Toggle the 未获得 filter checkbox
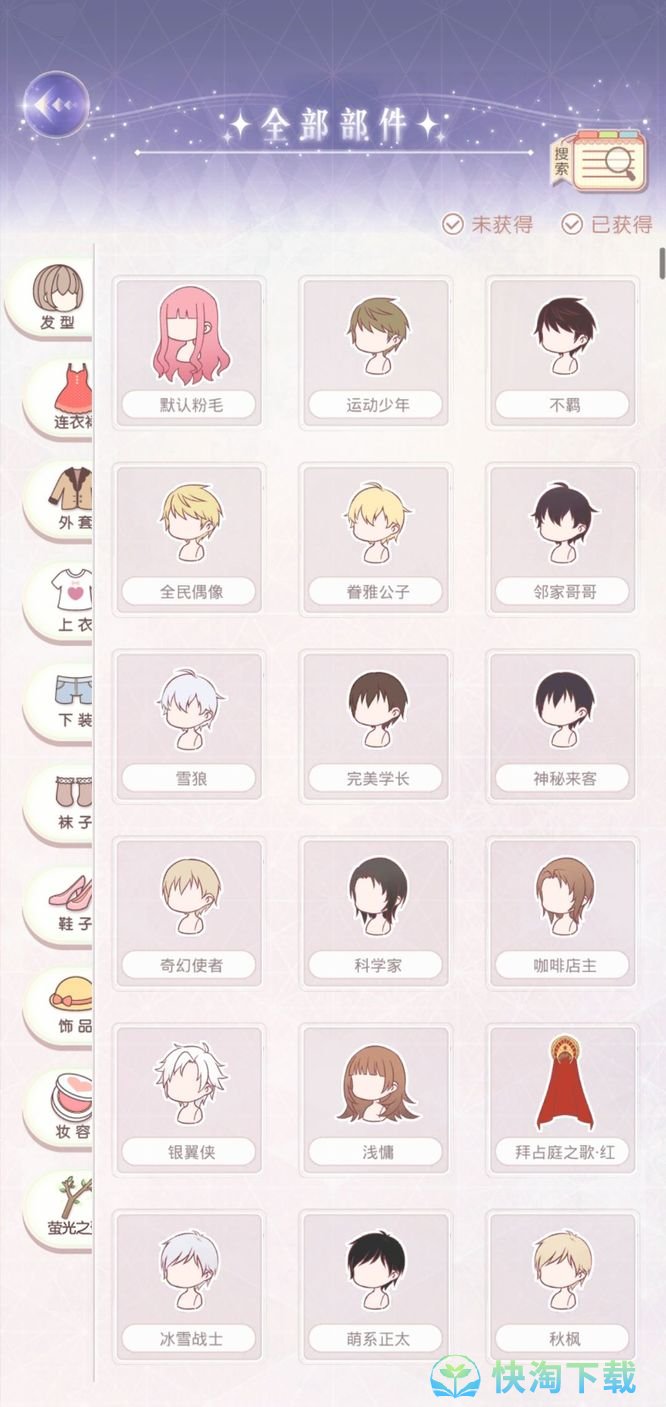This screenshot has height=1407, width=666. tap(453, 224)
